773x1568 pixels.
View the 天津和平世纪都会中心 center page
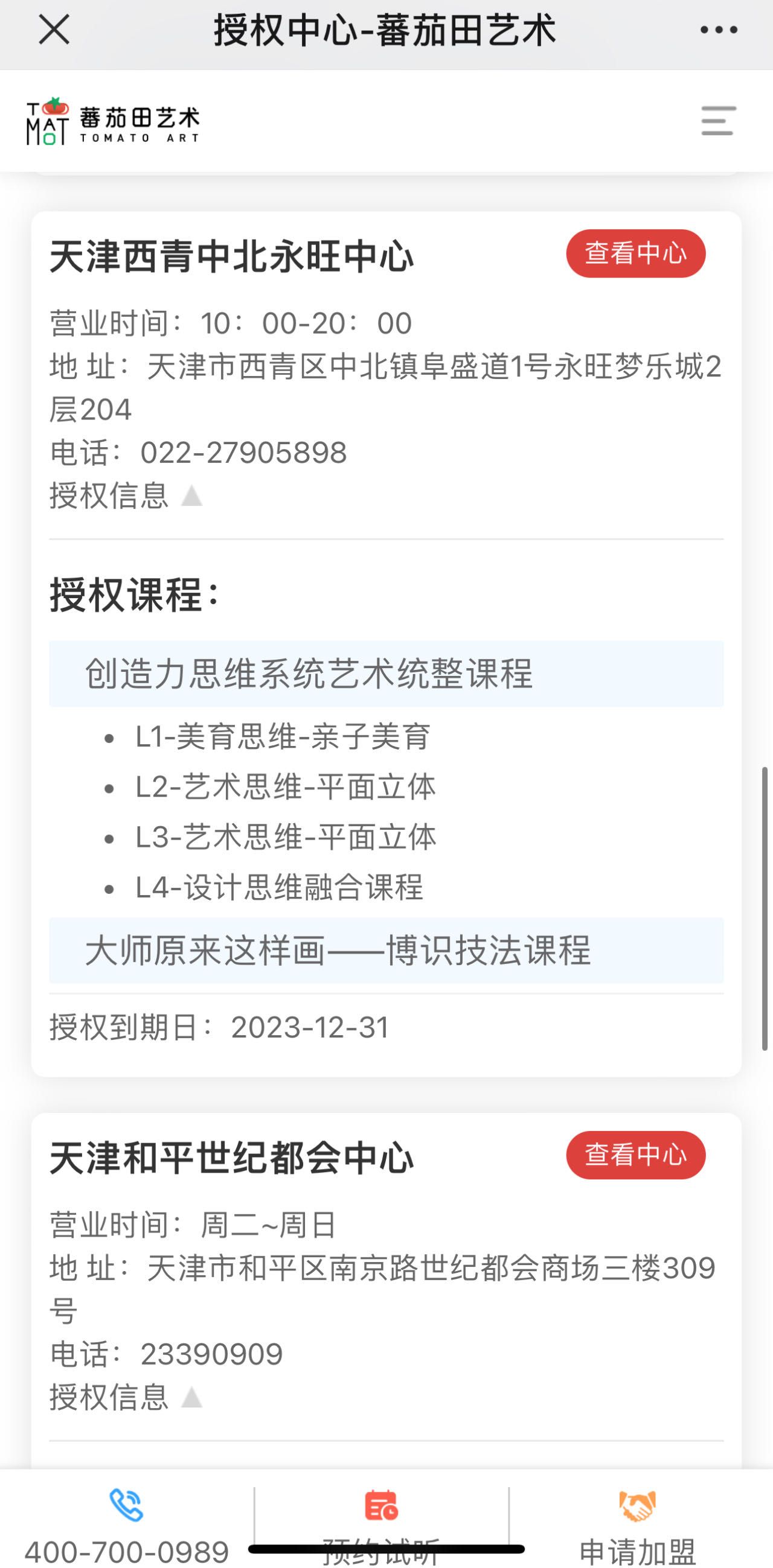coord(635,1155)
